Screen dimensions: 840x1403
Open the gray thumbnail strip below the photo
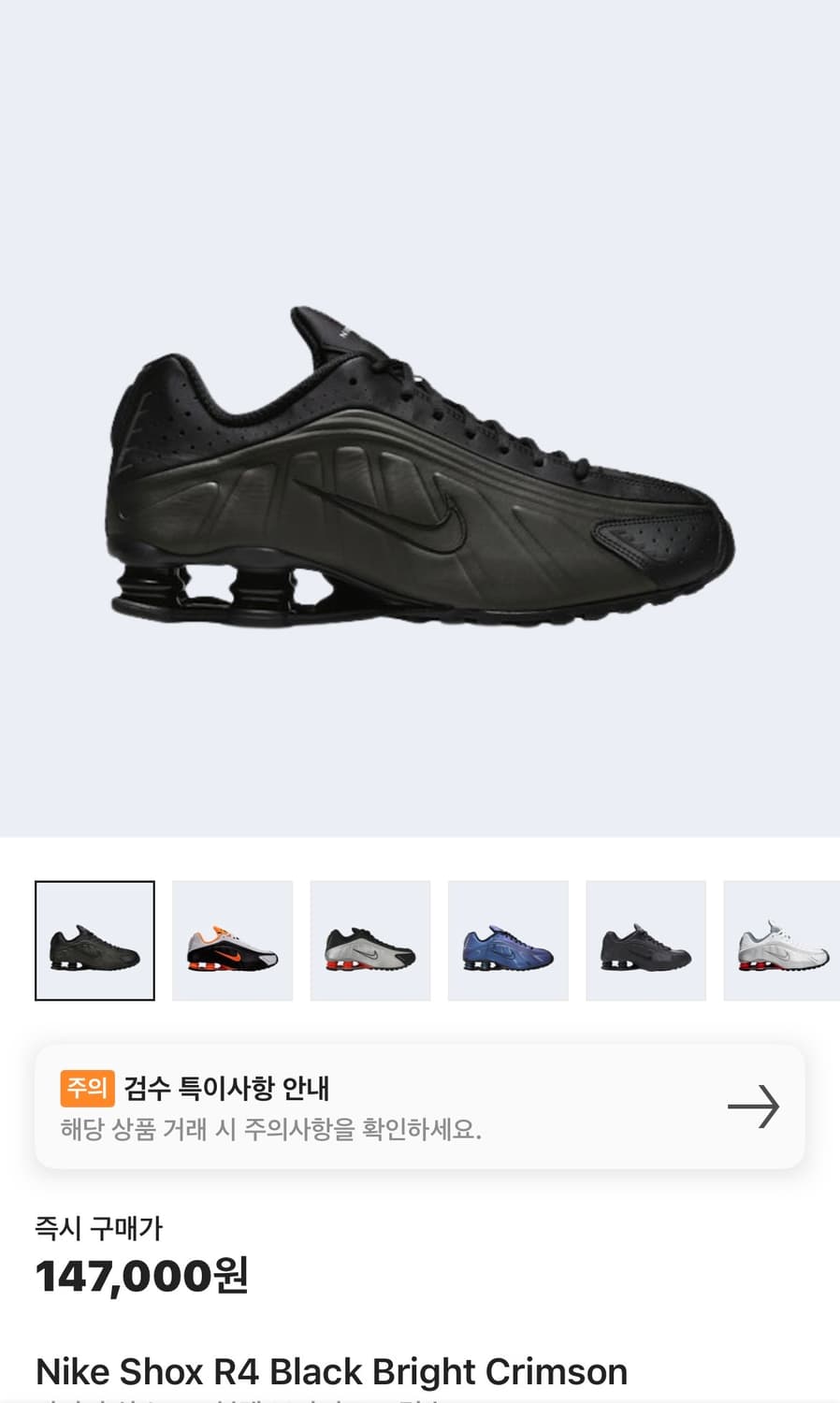click(420, 940)
